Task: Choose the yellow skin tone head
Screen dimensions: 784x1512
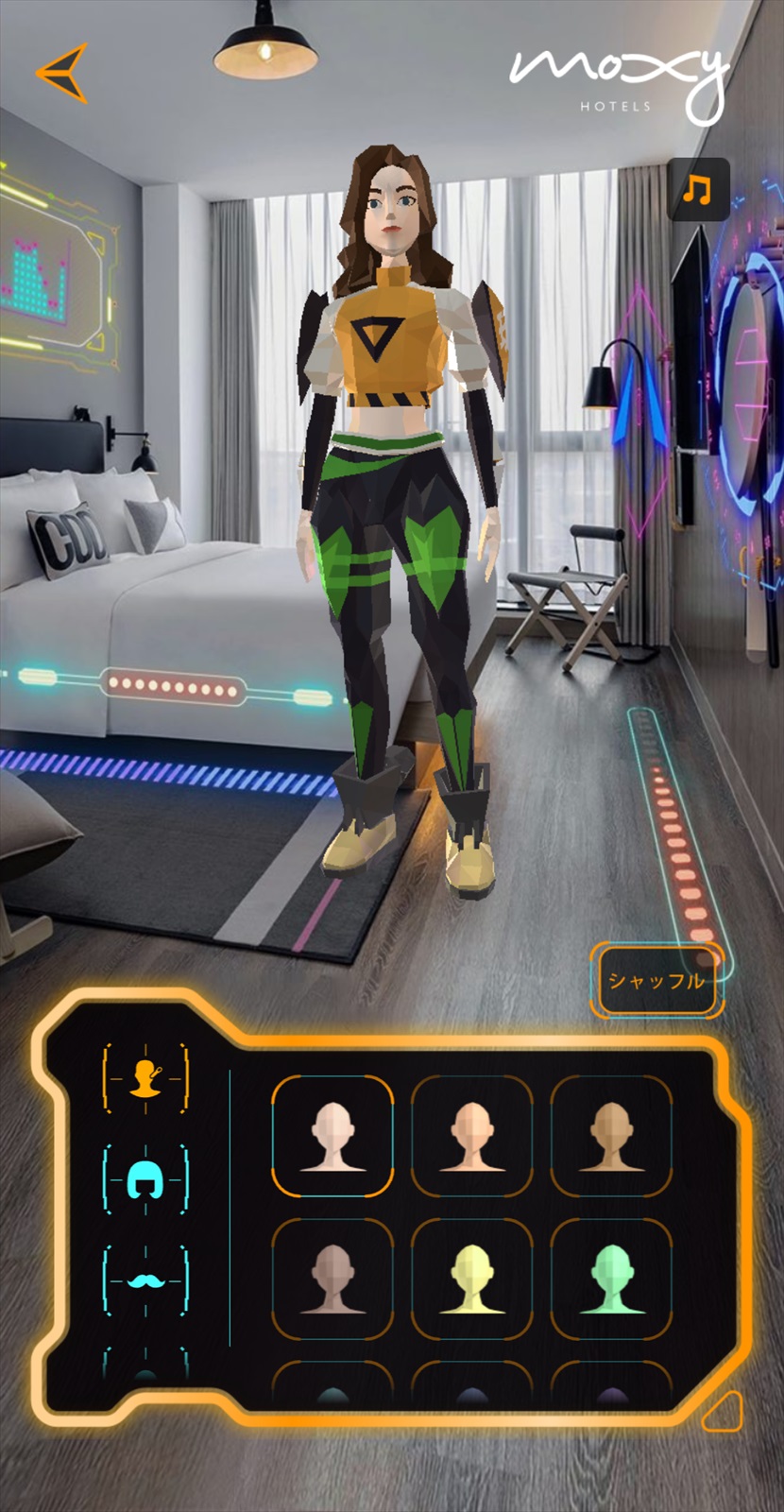Action: (x=471, y=1279)
